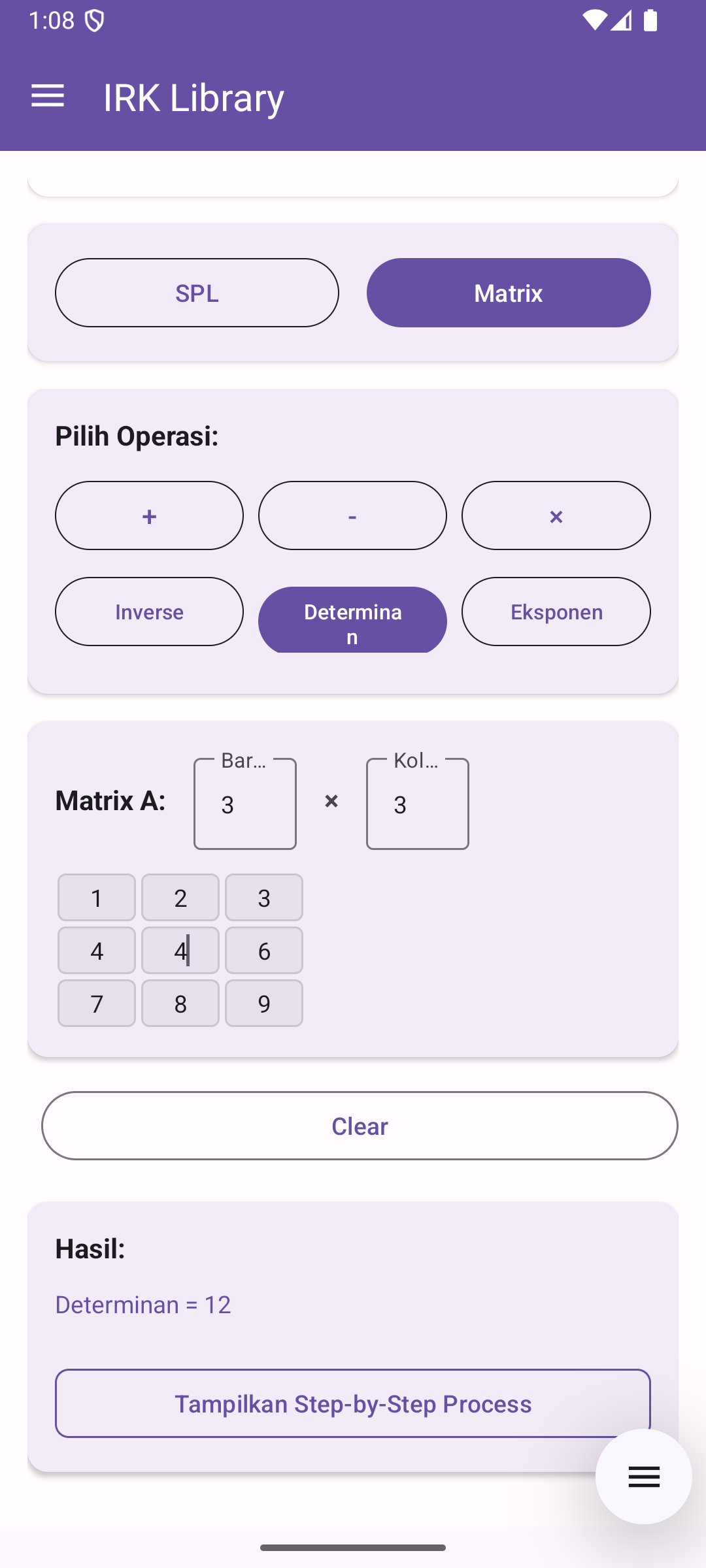Switch to the SPL mode
The image size is (706, 1568).
click(x=197, y=293)
